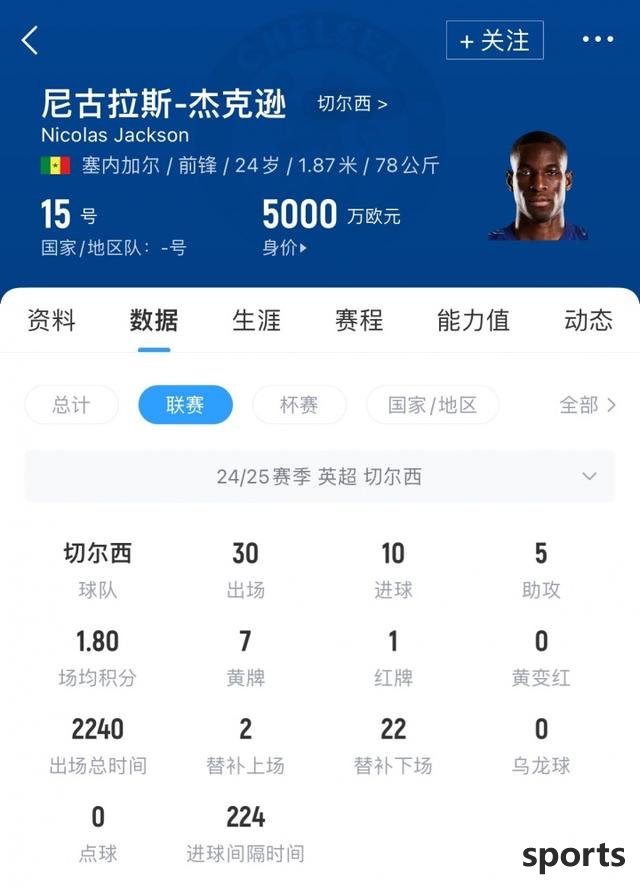Filter stats by 总计 chip

pos(71,405)
